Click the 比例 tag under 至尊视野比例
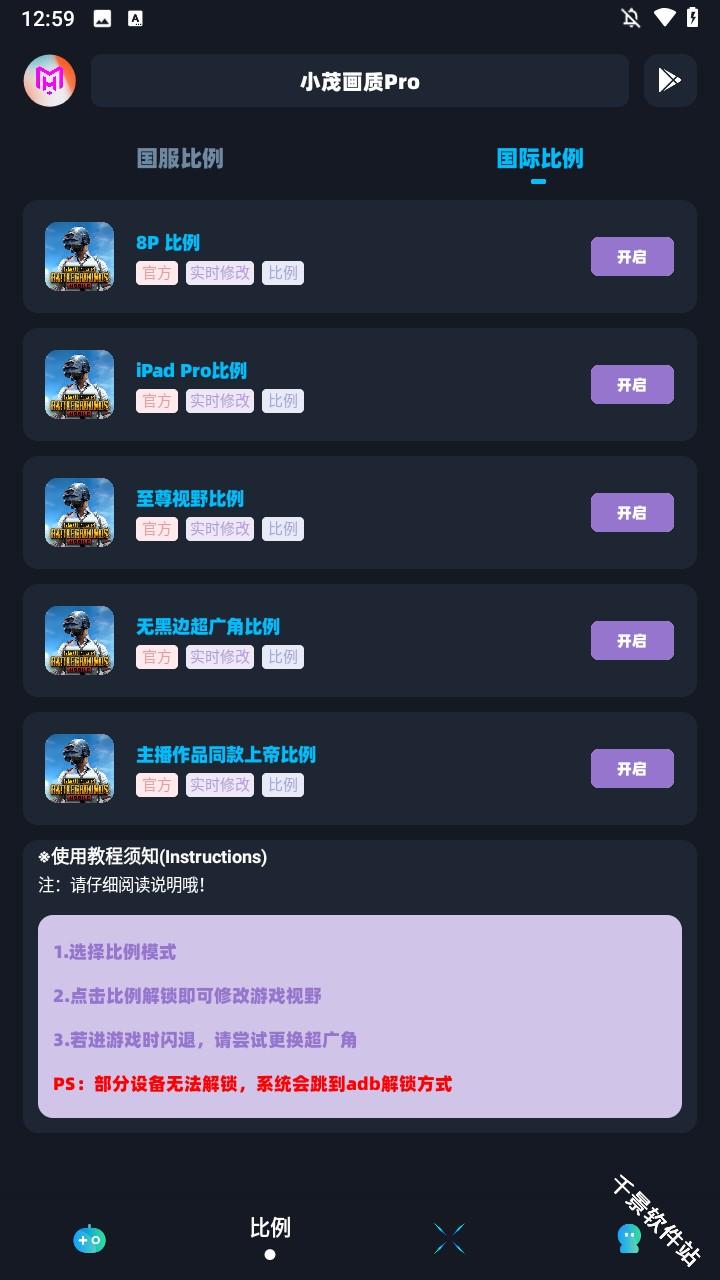The height and width of the screenshot is (1280, 720). point(282,528)
